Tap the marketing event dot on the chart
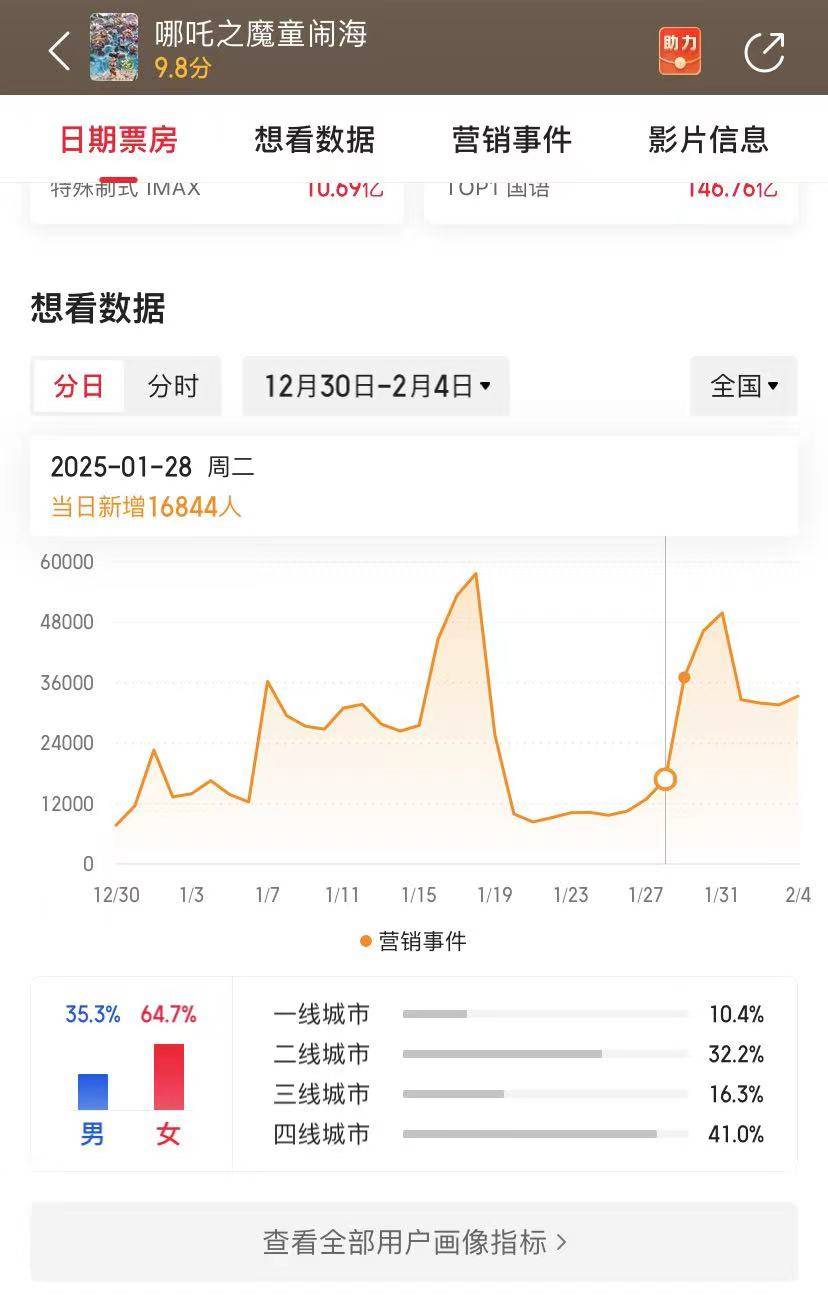The height and width of the screenshot is (1297, 828). (684, 677)
